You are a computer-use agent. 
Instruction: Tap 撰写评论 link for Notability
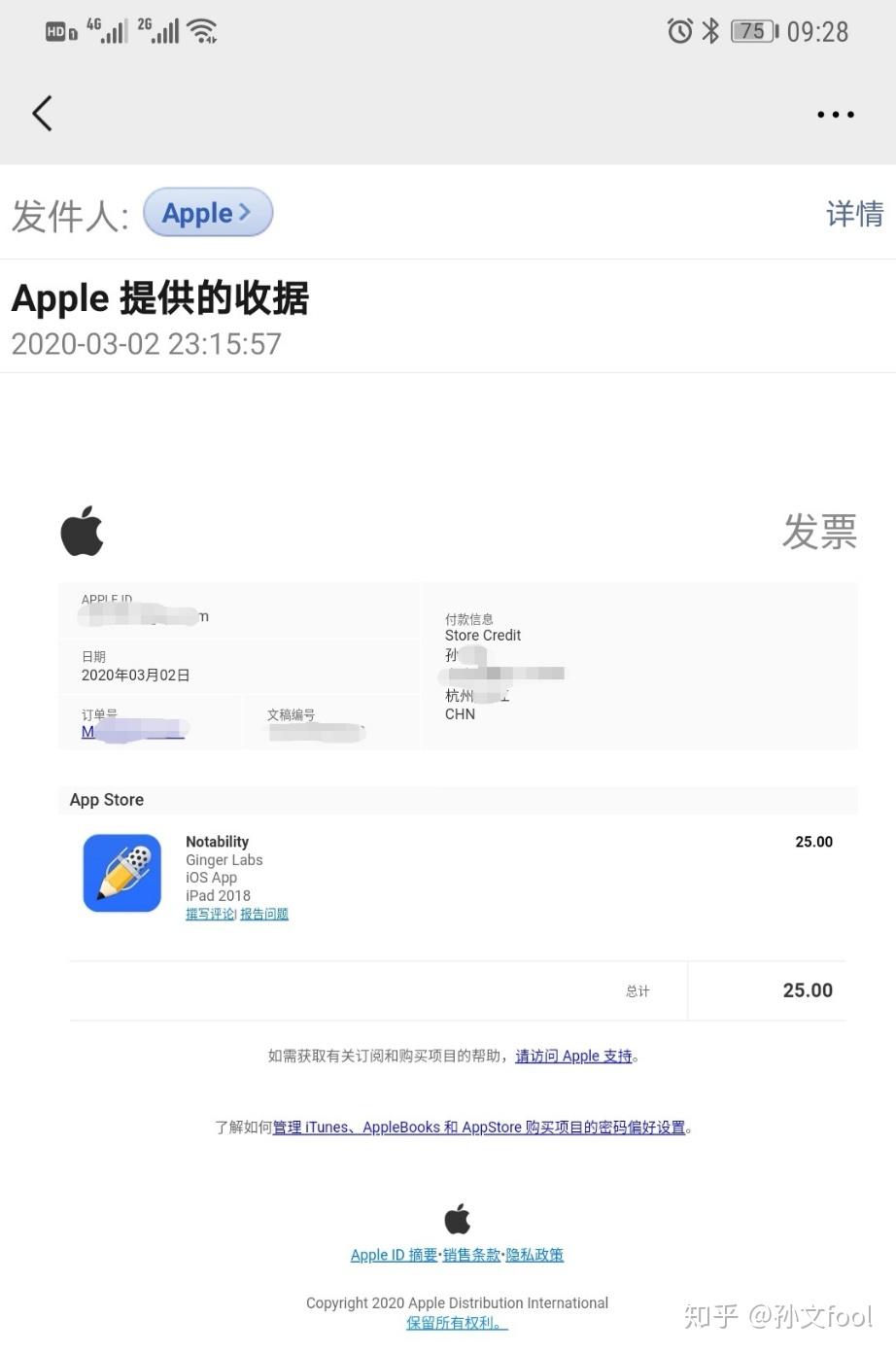pos(210,914)
